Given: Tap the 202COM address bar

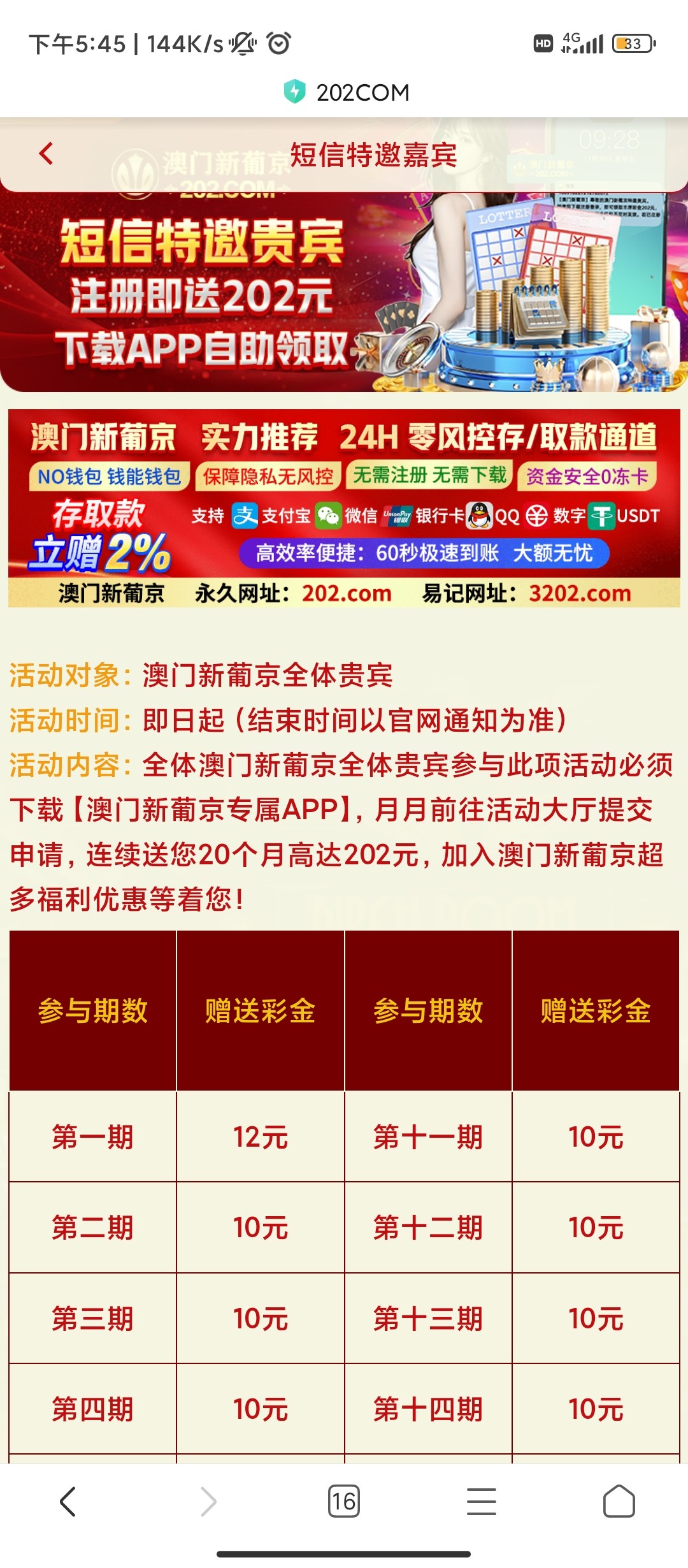Looking at the screenshot, I should coord(347,92).
